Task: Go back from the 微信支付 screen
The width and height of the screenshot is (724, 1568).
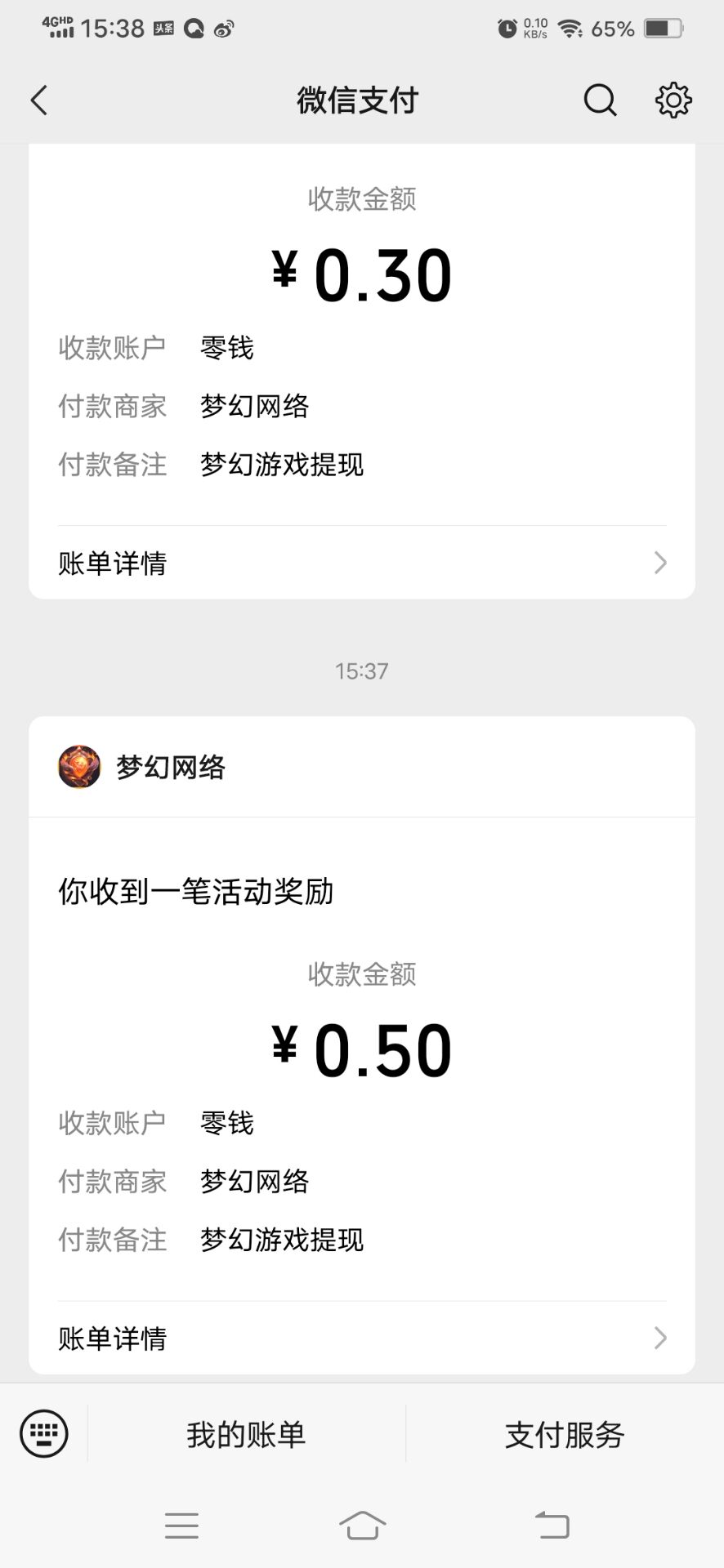Action: point(39,100)
